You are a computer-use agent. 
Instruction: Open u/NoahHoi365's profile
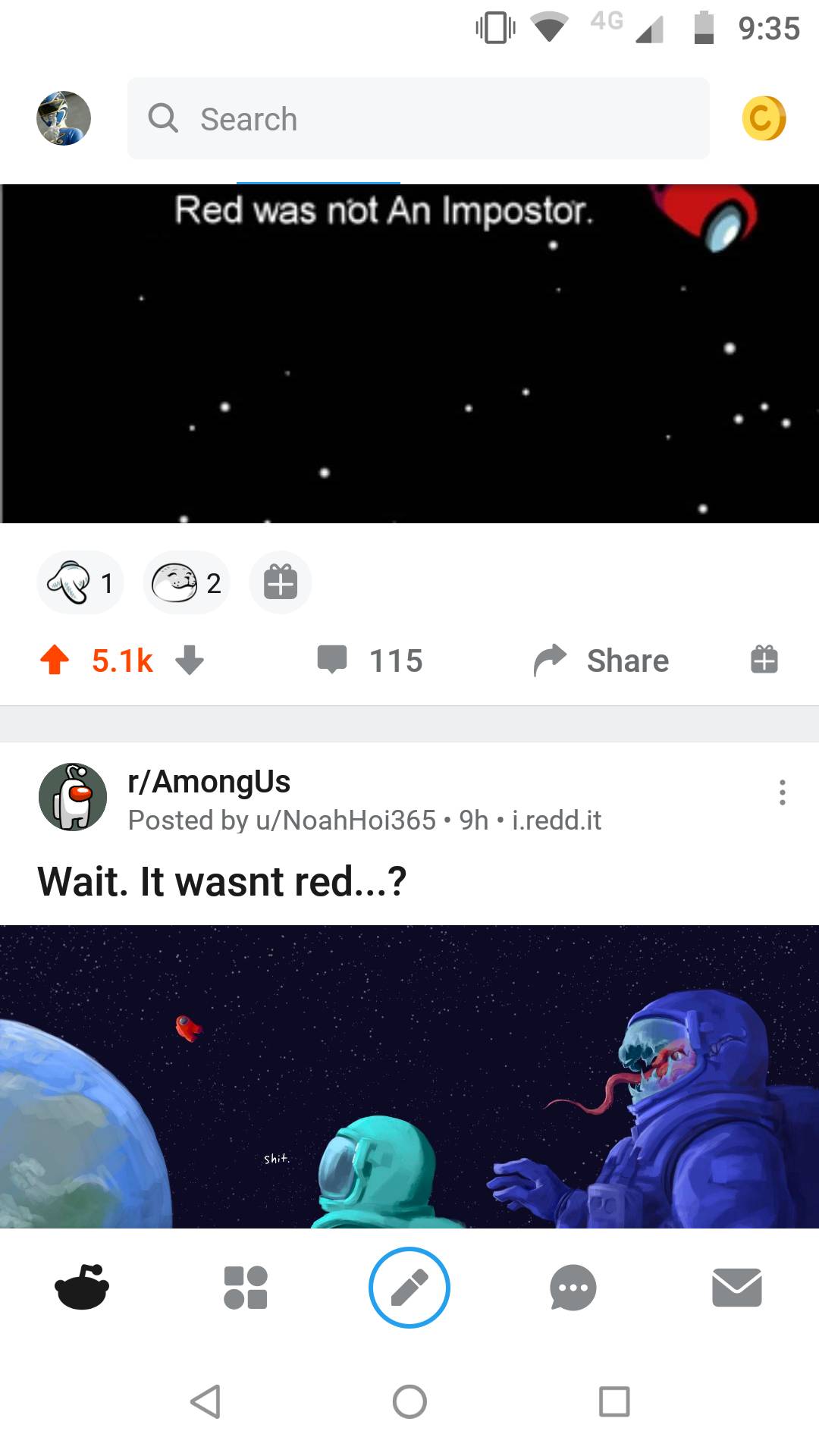click(345, 820)
